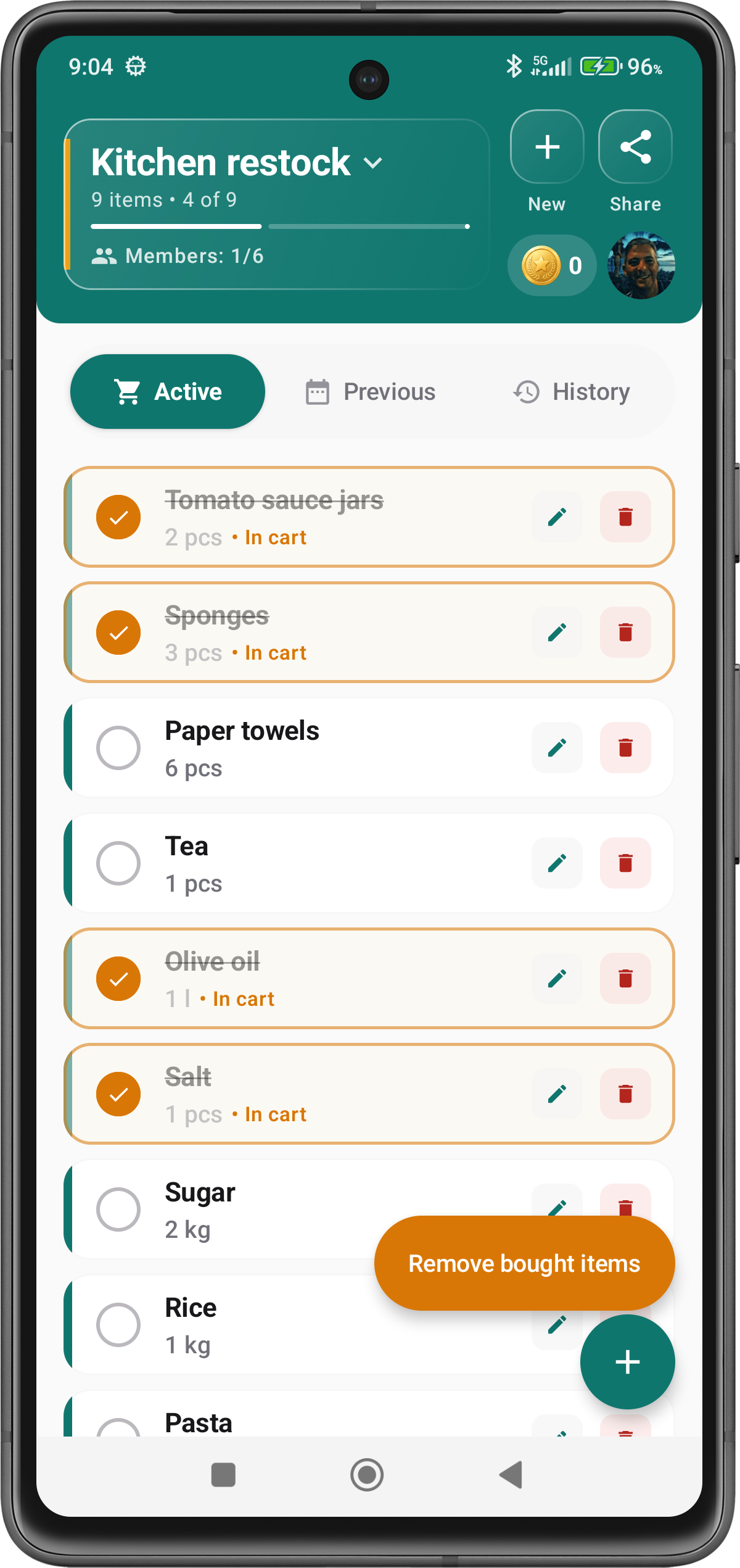The image size is (740, 1568).
Task: Uncheck Tomato sauce jars
Action: 118,517
